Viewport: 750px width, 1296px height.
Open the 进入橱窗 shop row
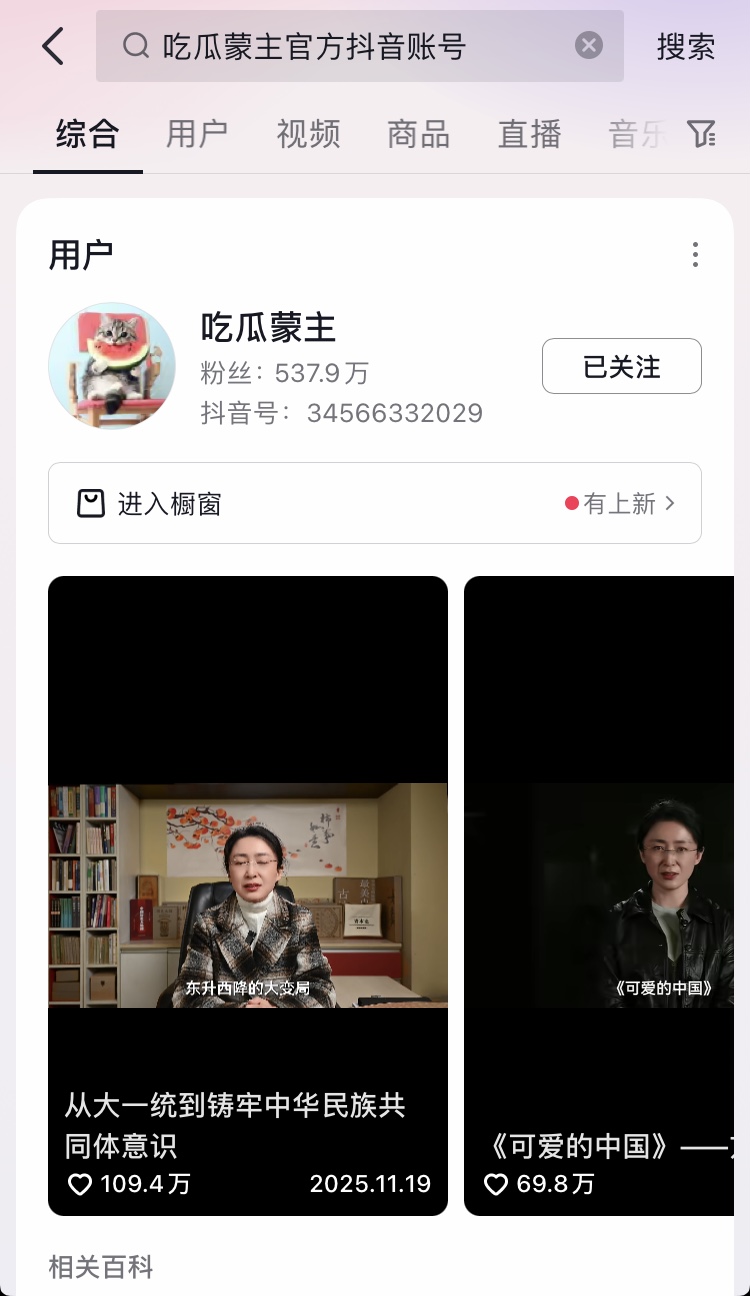374,503
